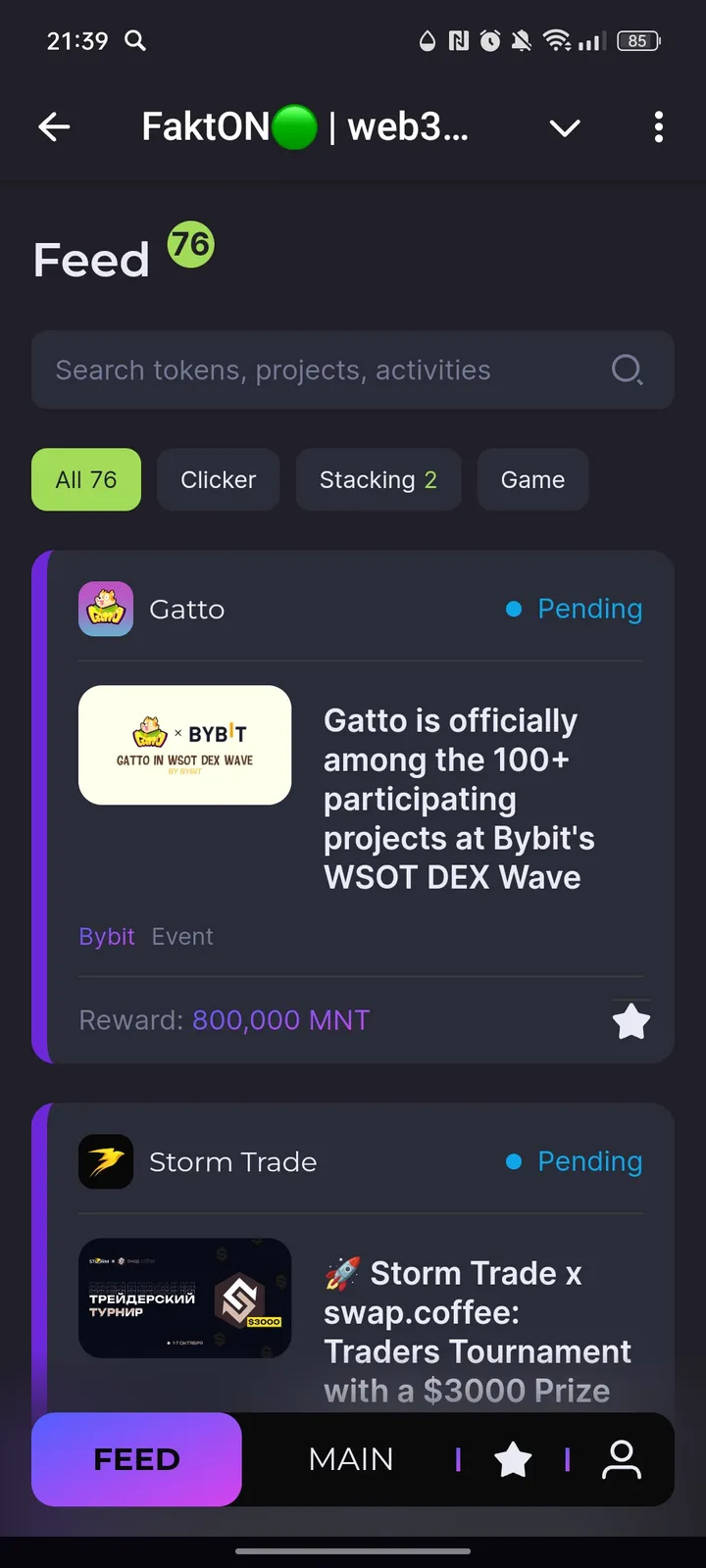
Task: Switch to the MAIN tab
Action: point(351,1459)
